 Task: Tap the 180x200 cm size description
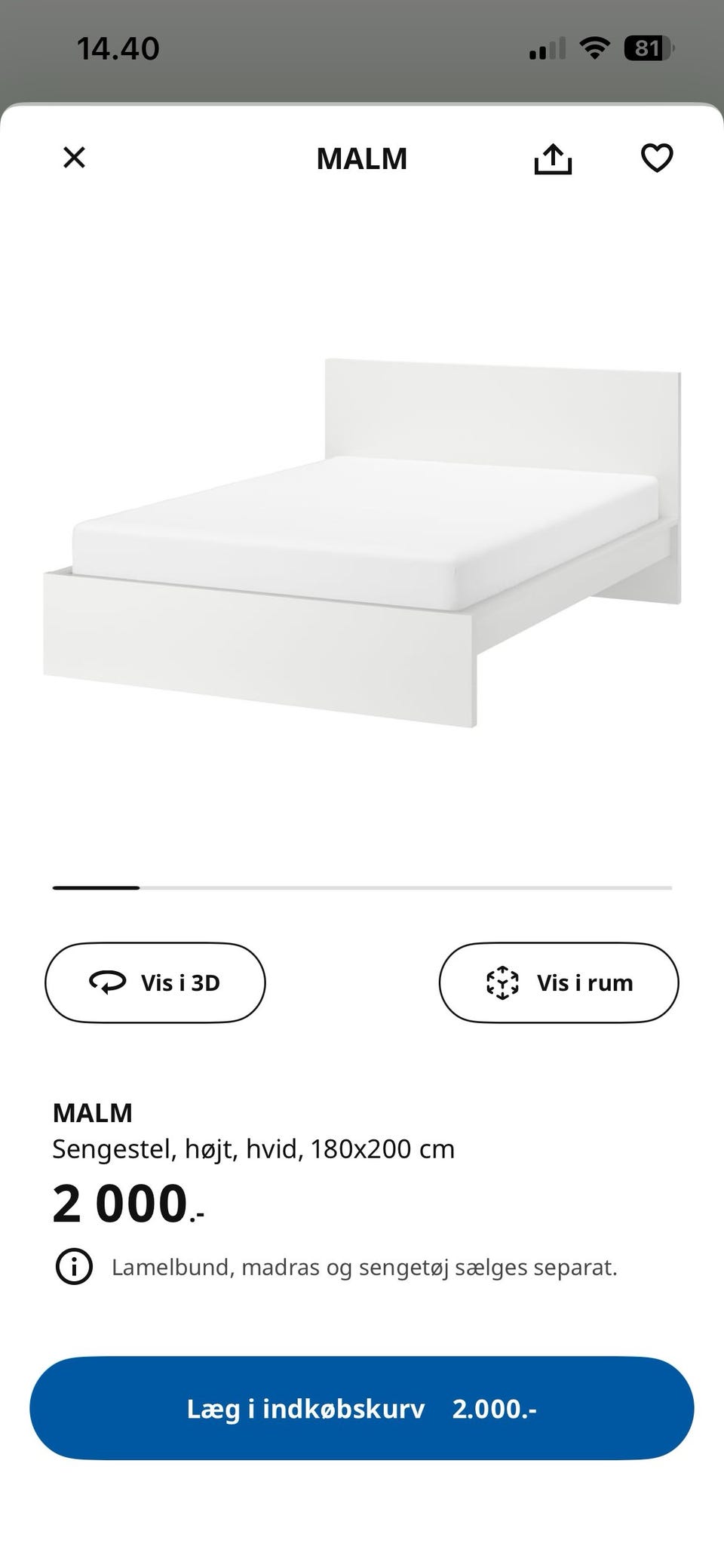[253, 1148]
